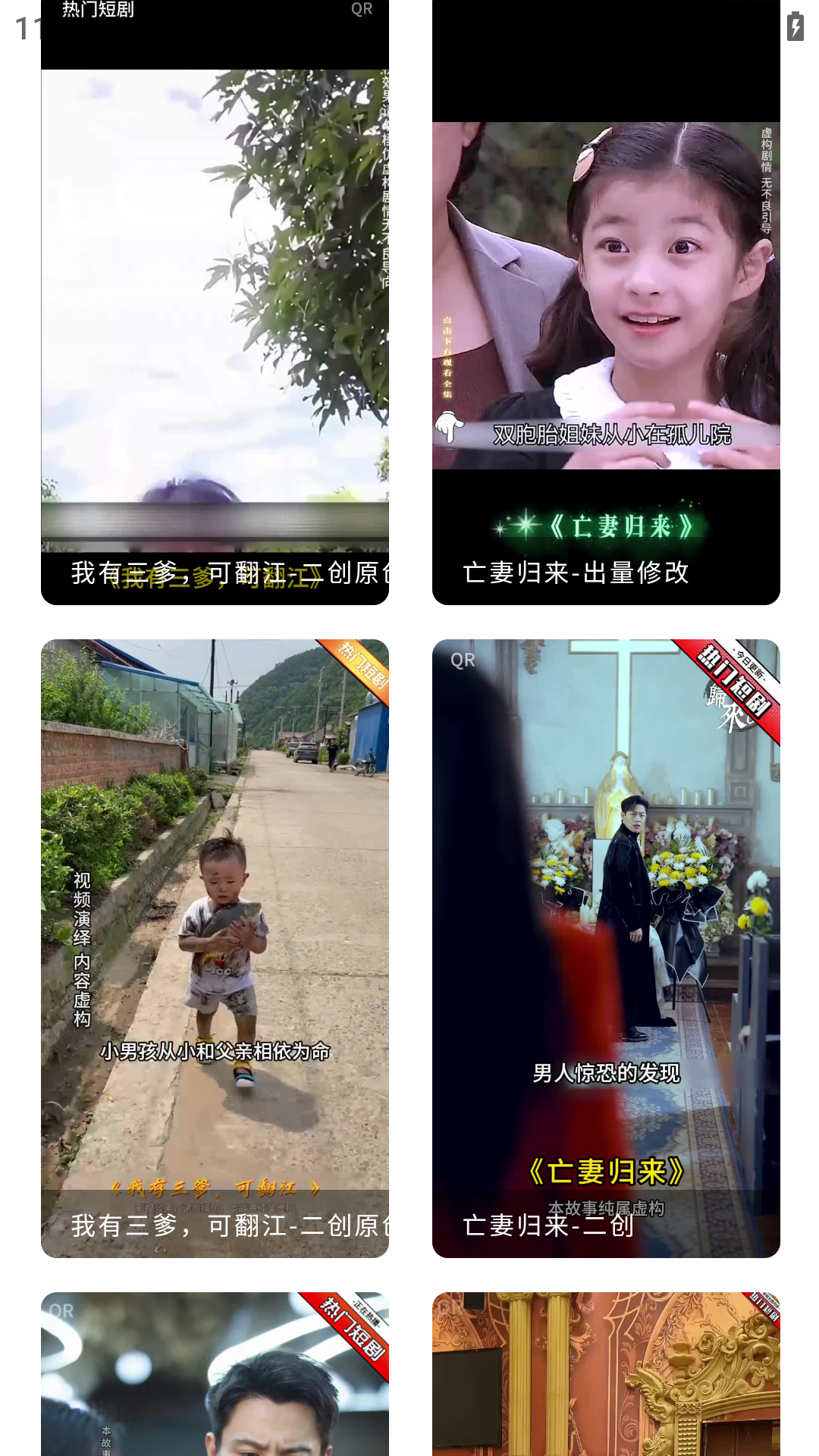The image size is (819, 1456).
Task: Open the 亡妻归来-二创 church scene tile
Action: 606,948
